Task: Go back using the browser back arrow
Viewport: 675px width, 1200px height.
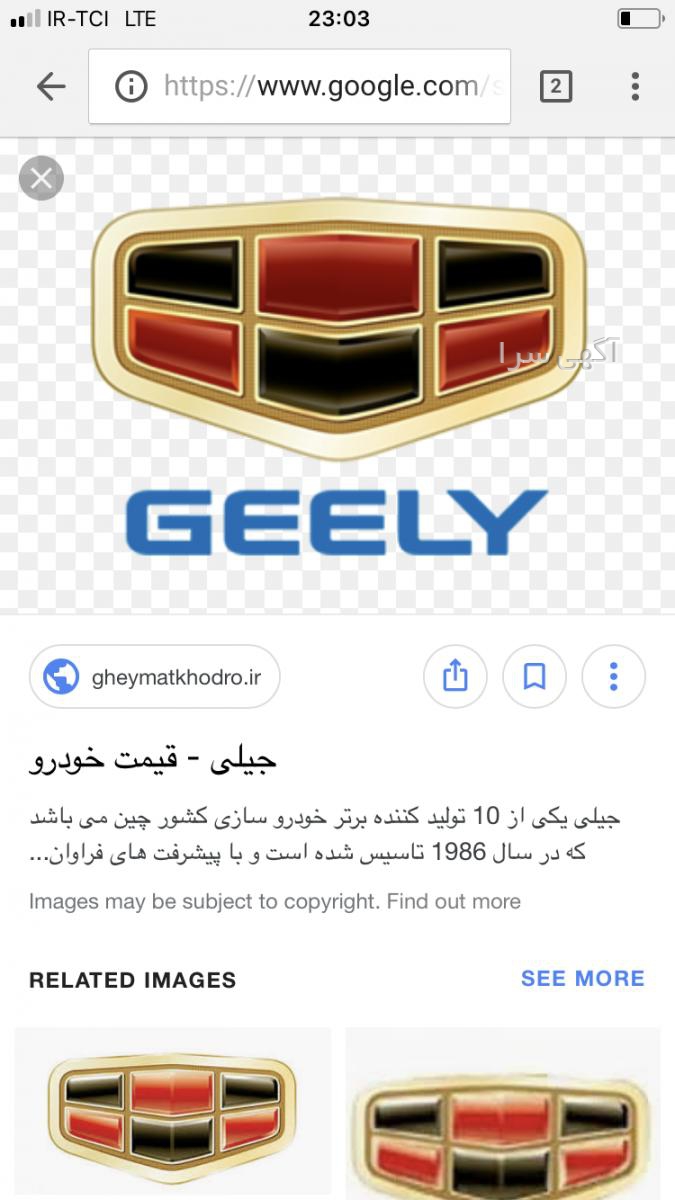Action: [51, 87]
